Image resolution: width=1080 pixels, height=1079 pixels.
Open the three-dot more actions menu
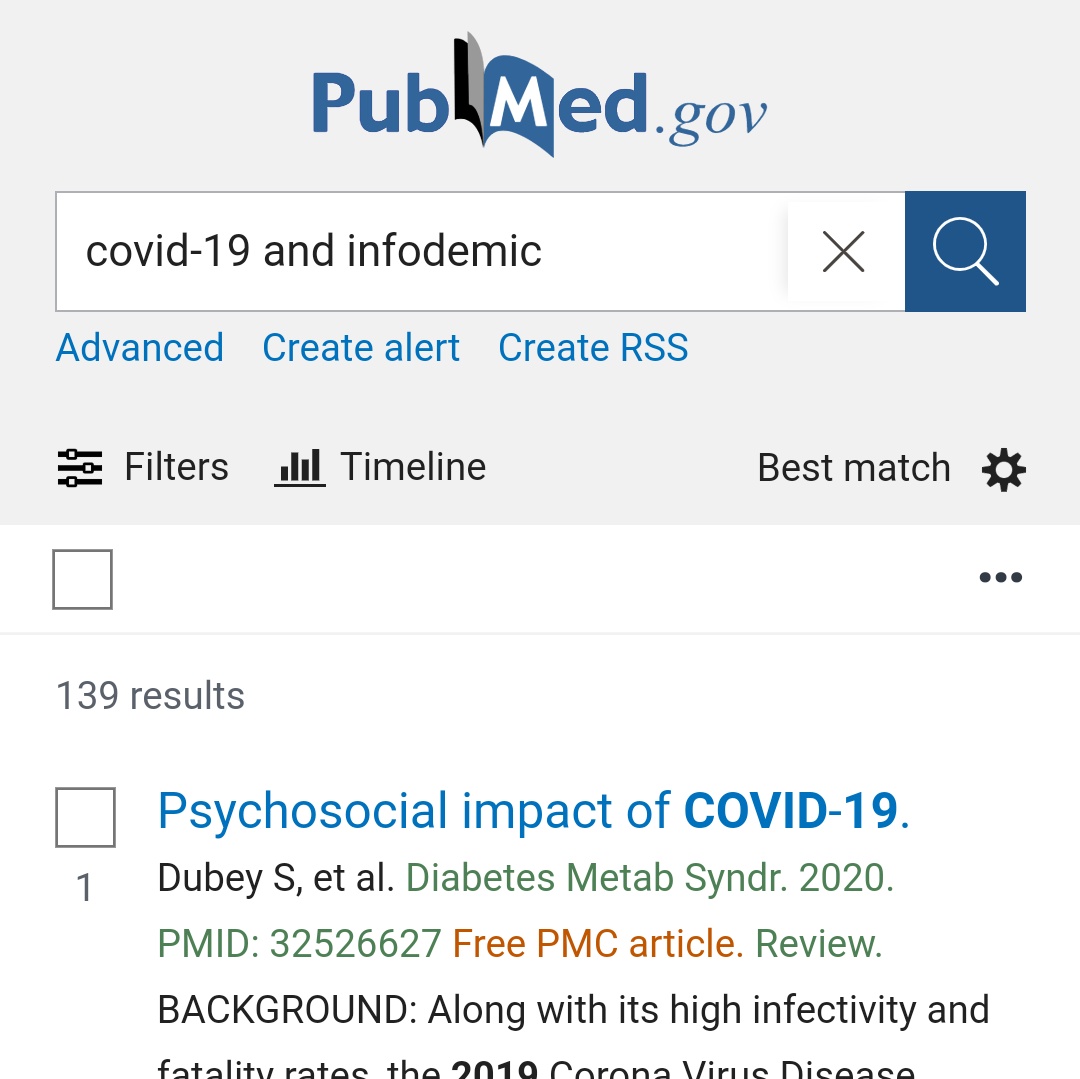pyautogui.click(x=1000, y=577)
